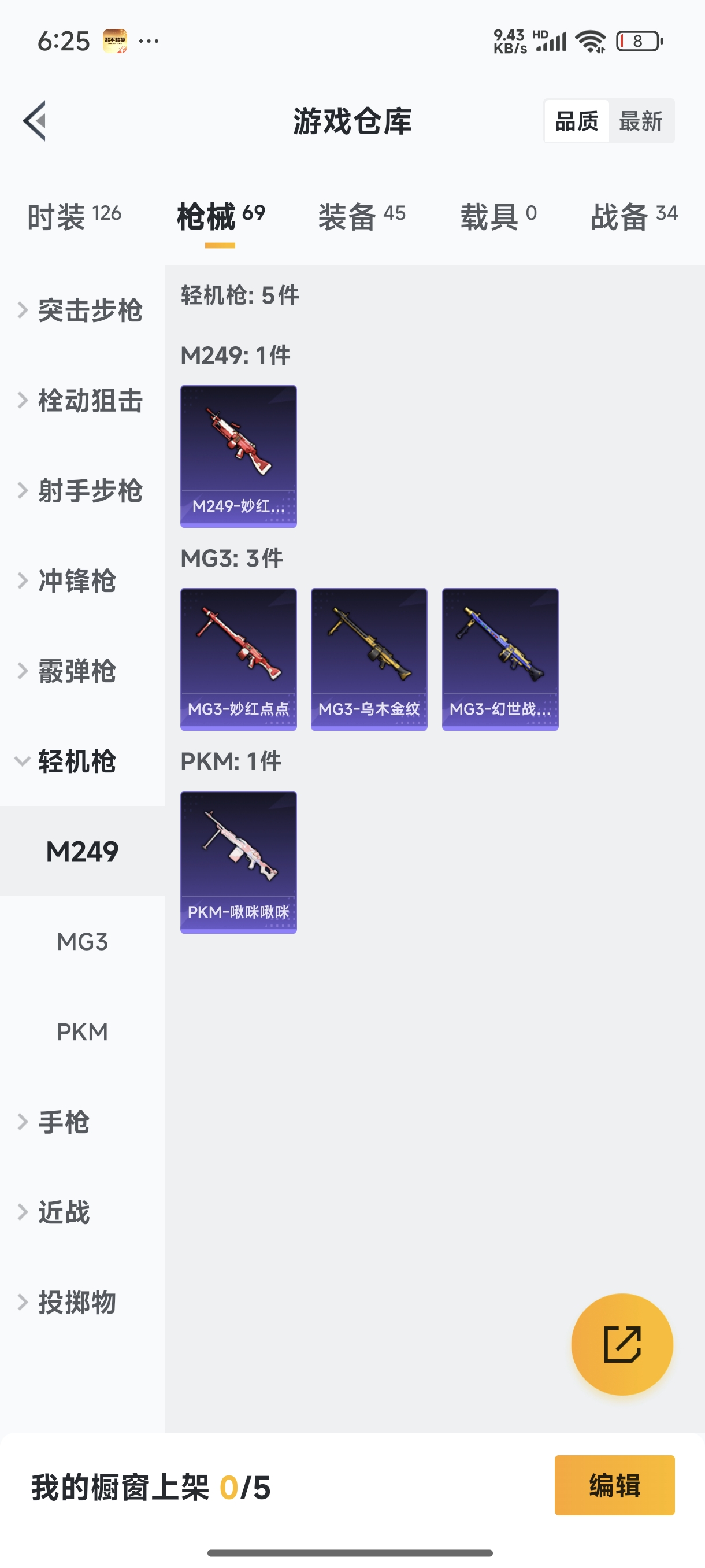Open the M249-妙红 skin card
This screenshot has width=705, height=1568.
[239, 456]
